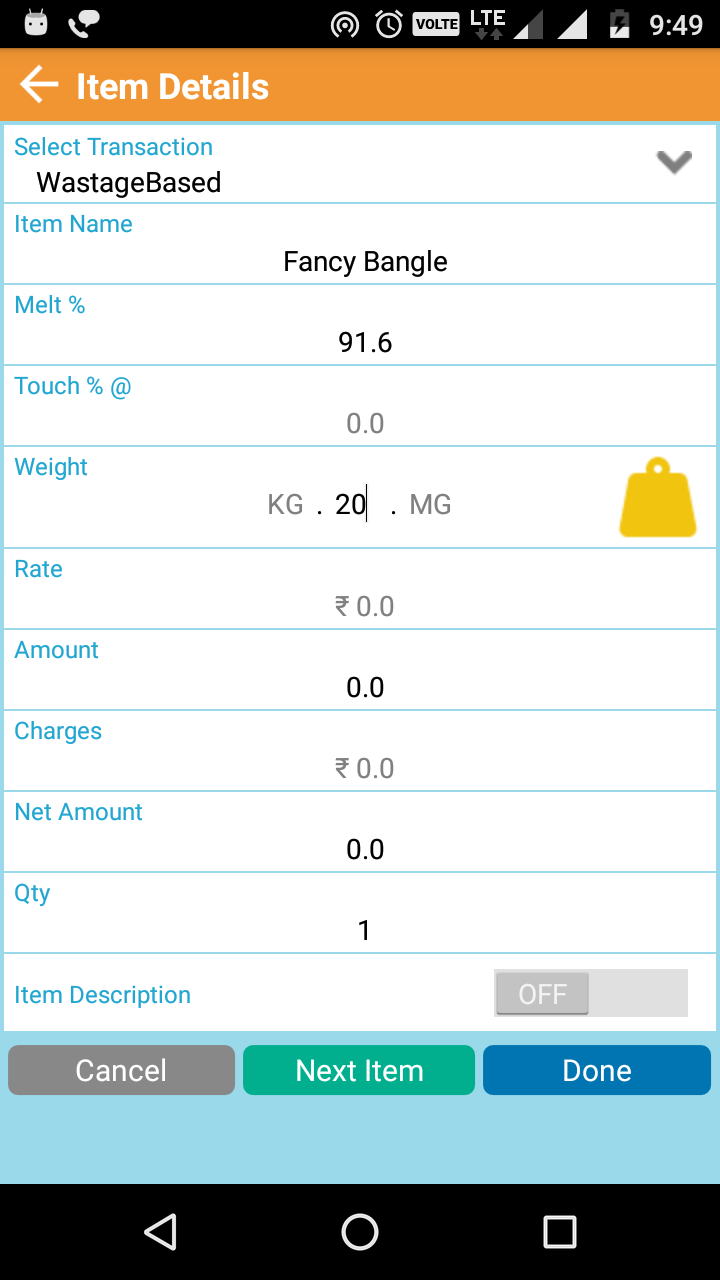Tap the MG weight field
The width and height of the screenshot is (720, 1280).
(430, 505)
